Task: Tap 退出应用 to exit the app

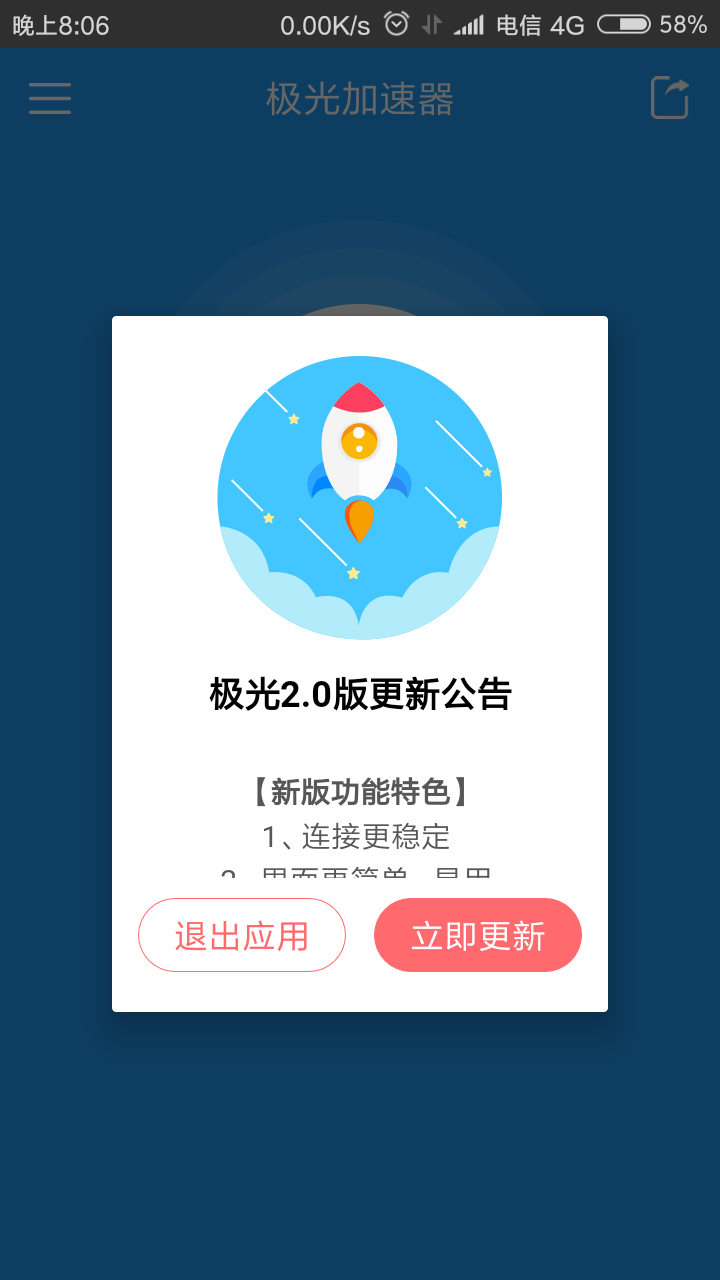Action: point(242,935)
